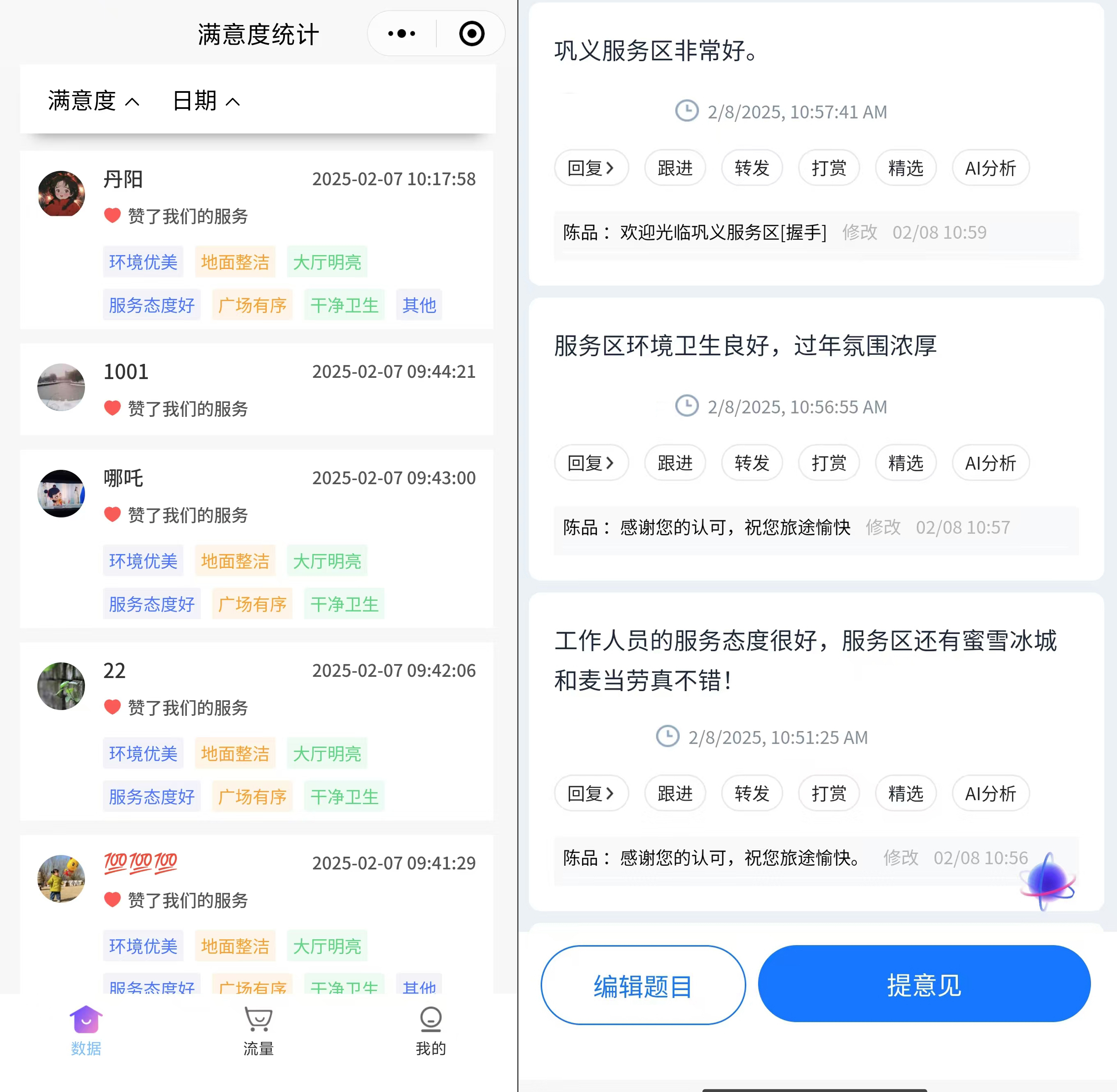Expand the 满意度 filter dropdown
Viewport: 1117px width, 1092px height.
tap(94, 101)
